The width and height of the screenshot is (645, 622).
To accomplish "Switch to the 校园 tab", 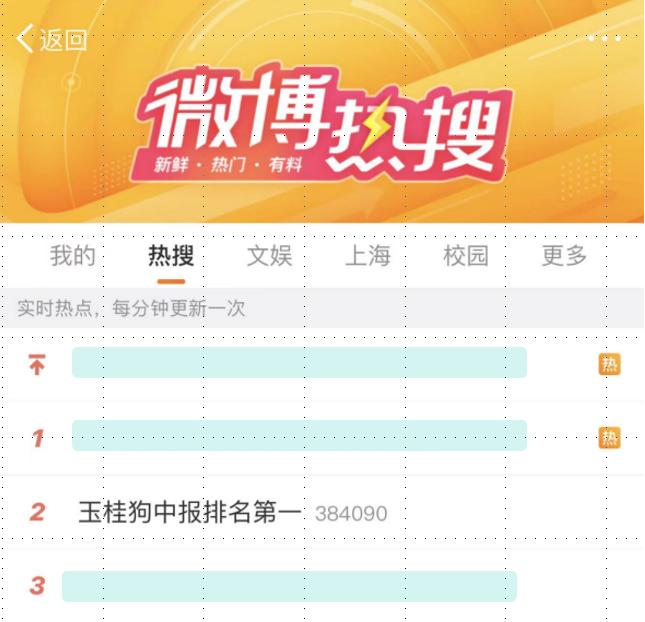I will [x=466, y=256].
